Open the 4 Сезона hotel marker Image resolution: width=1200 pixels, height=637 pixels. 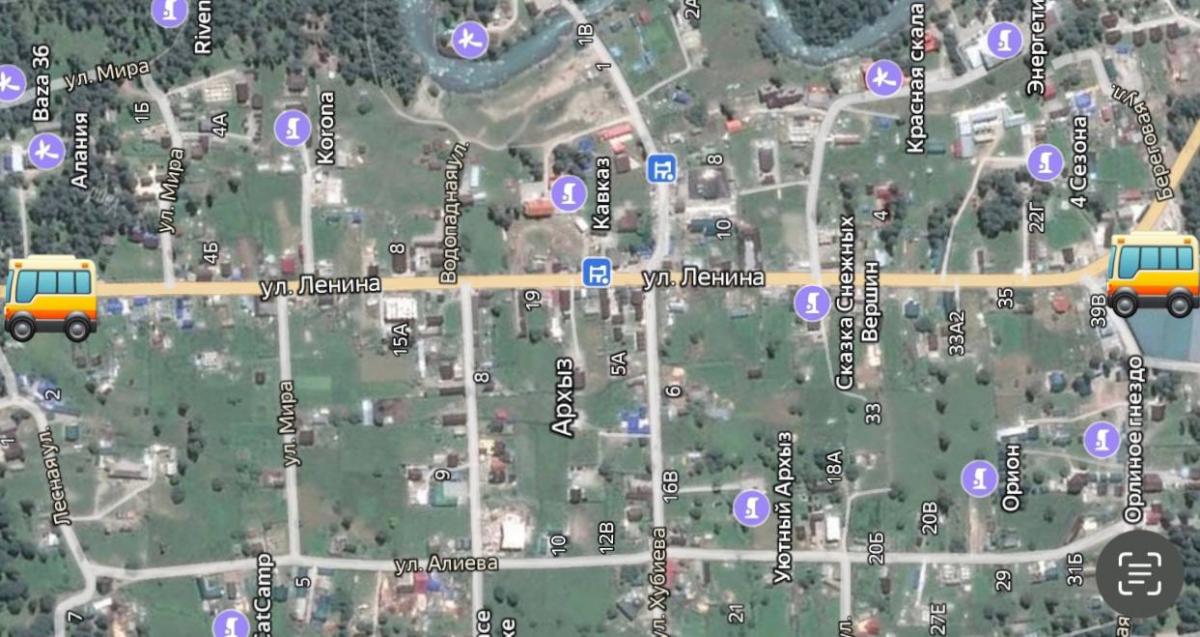coord(1045,162)
